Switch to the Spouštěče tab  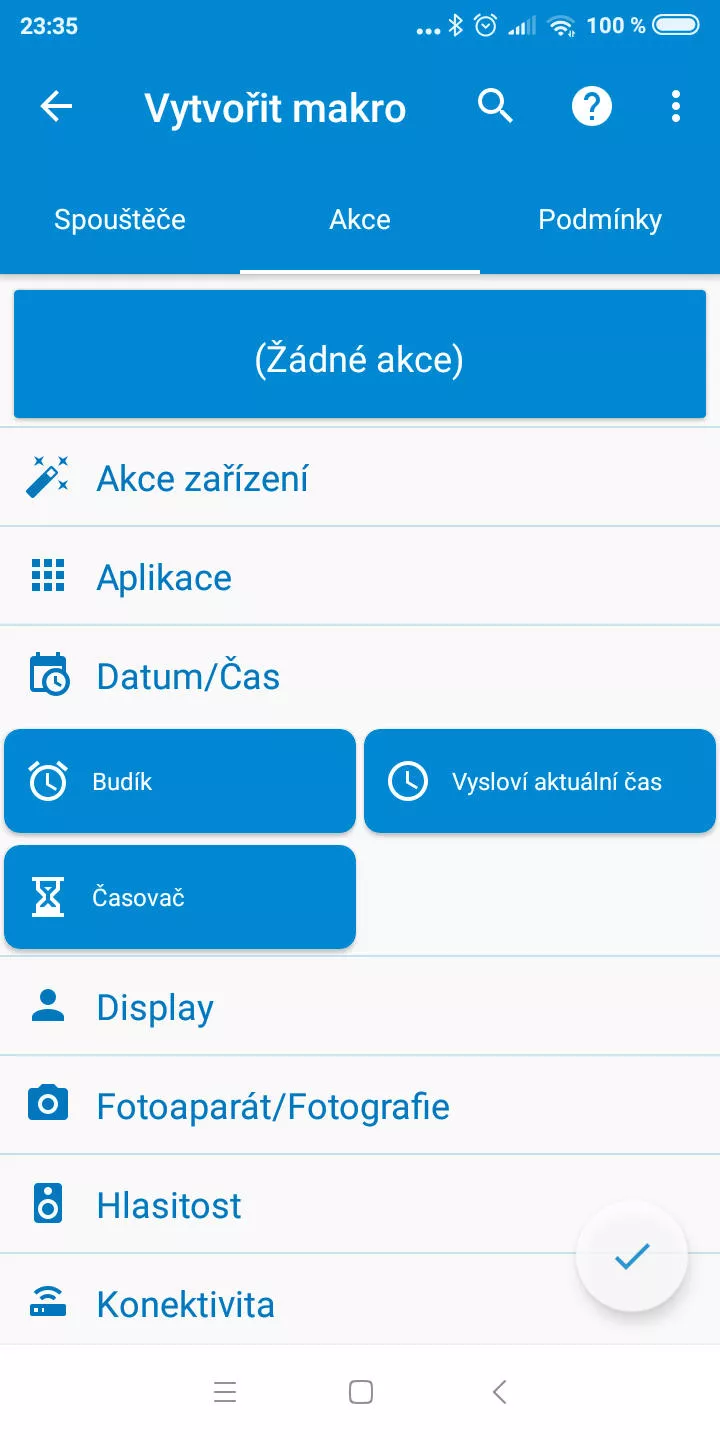pyautogui.click(x=120, y=220)
